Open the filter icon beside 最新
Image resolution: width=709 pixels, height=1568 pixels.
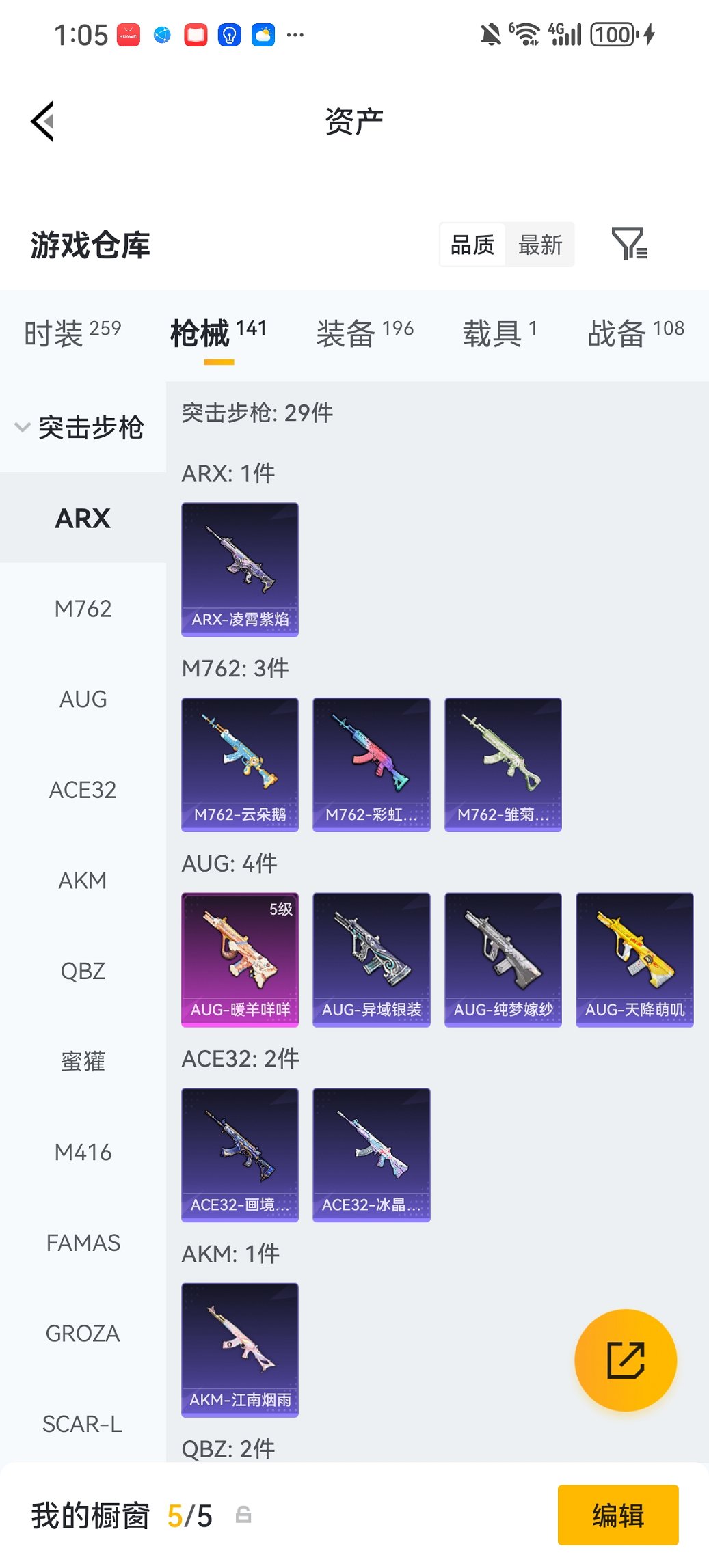(628, 245)
